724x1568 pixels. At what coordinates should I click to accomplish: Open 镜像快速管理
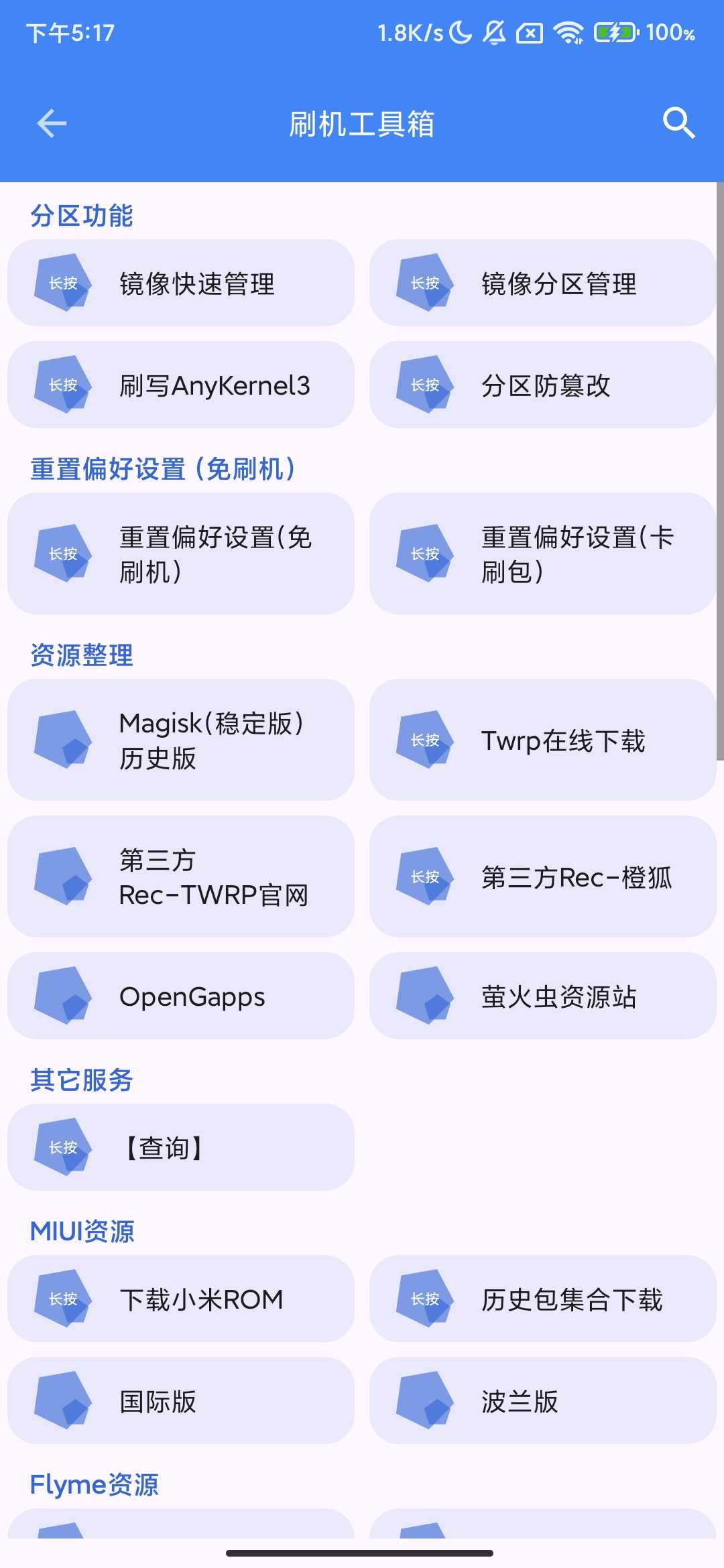tap(181, 283)
